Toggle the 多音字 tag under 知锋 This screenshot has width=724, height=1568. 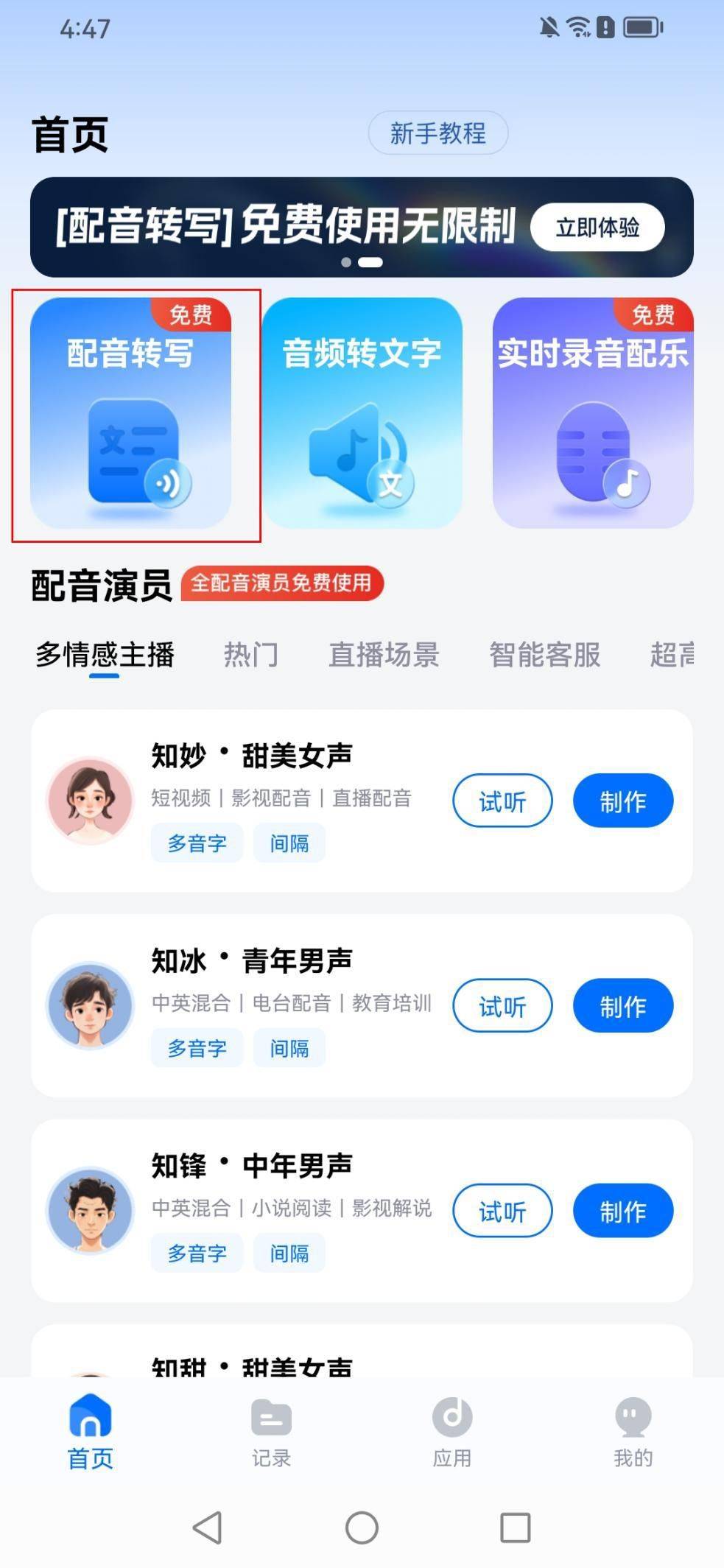click(x=197, y=1252)
